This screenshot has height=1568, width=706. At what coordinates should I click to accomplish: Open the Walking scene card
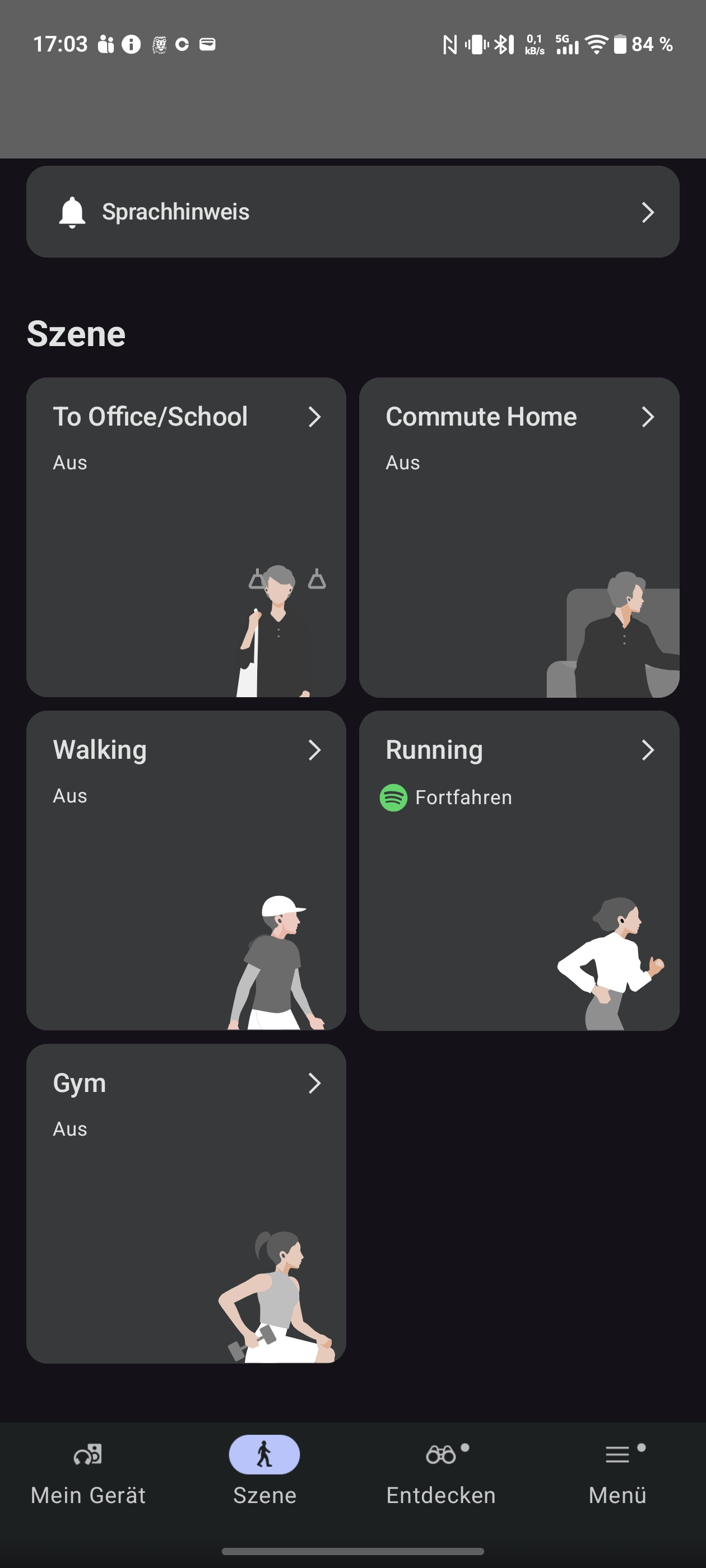pyautogui.click(x=186, y=870)
